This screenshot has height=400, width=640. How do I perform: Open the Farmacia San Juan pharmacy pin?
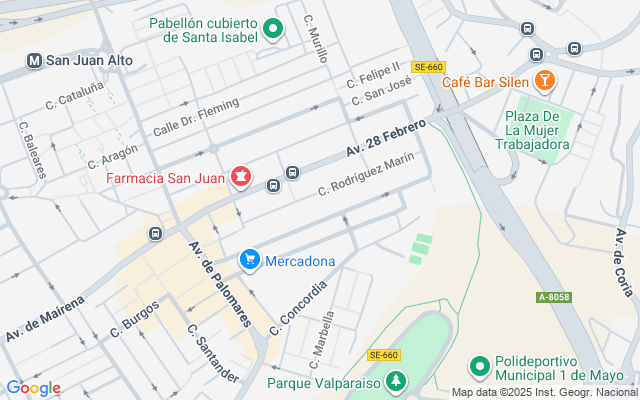tap(240, 178)
